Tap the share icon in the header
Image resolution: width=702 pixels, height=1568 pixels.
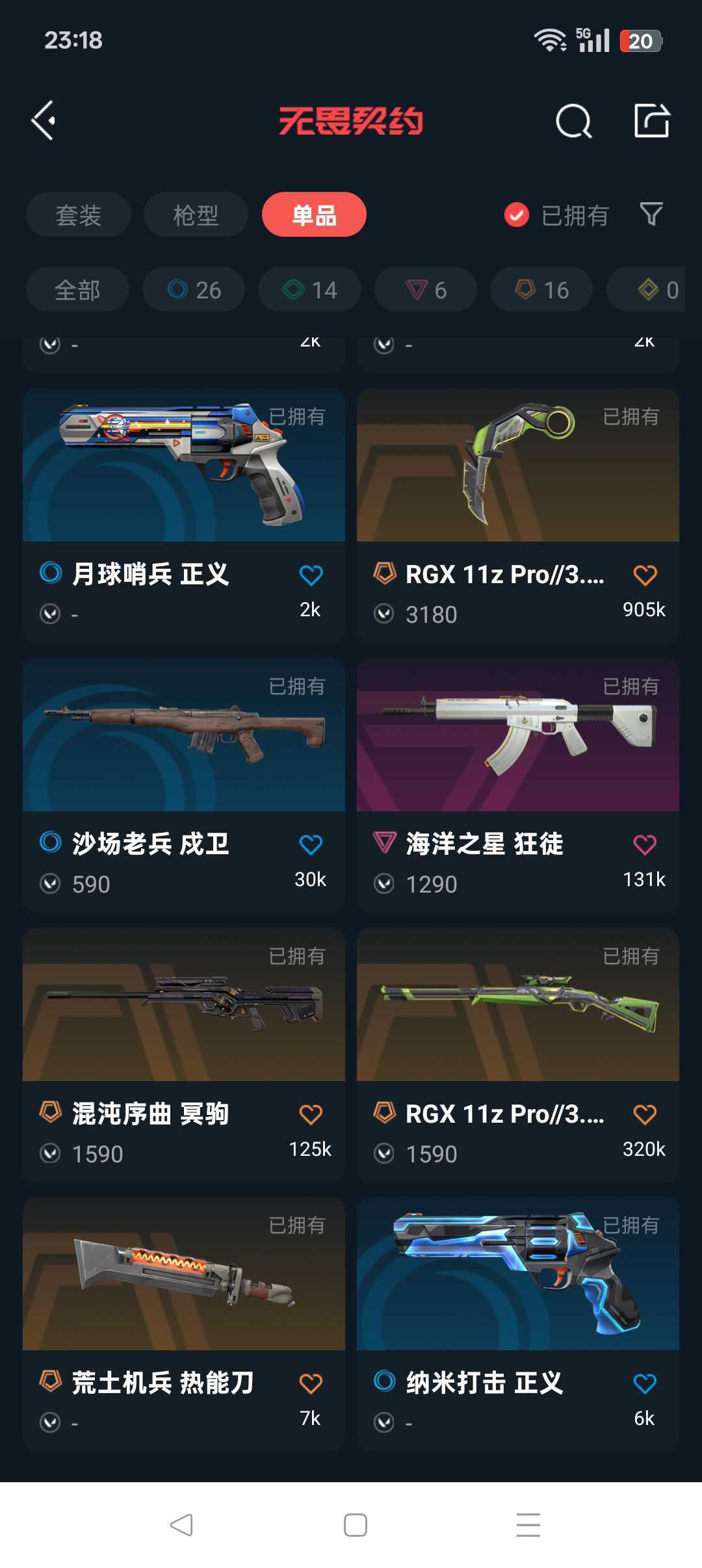[651, 121]
